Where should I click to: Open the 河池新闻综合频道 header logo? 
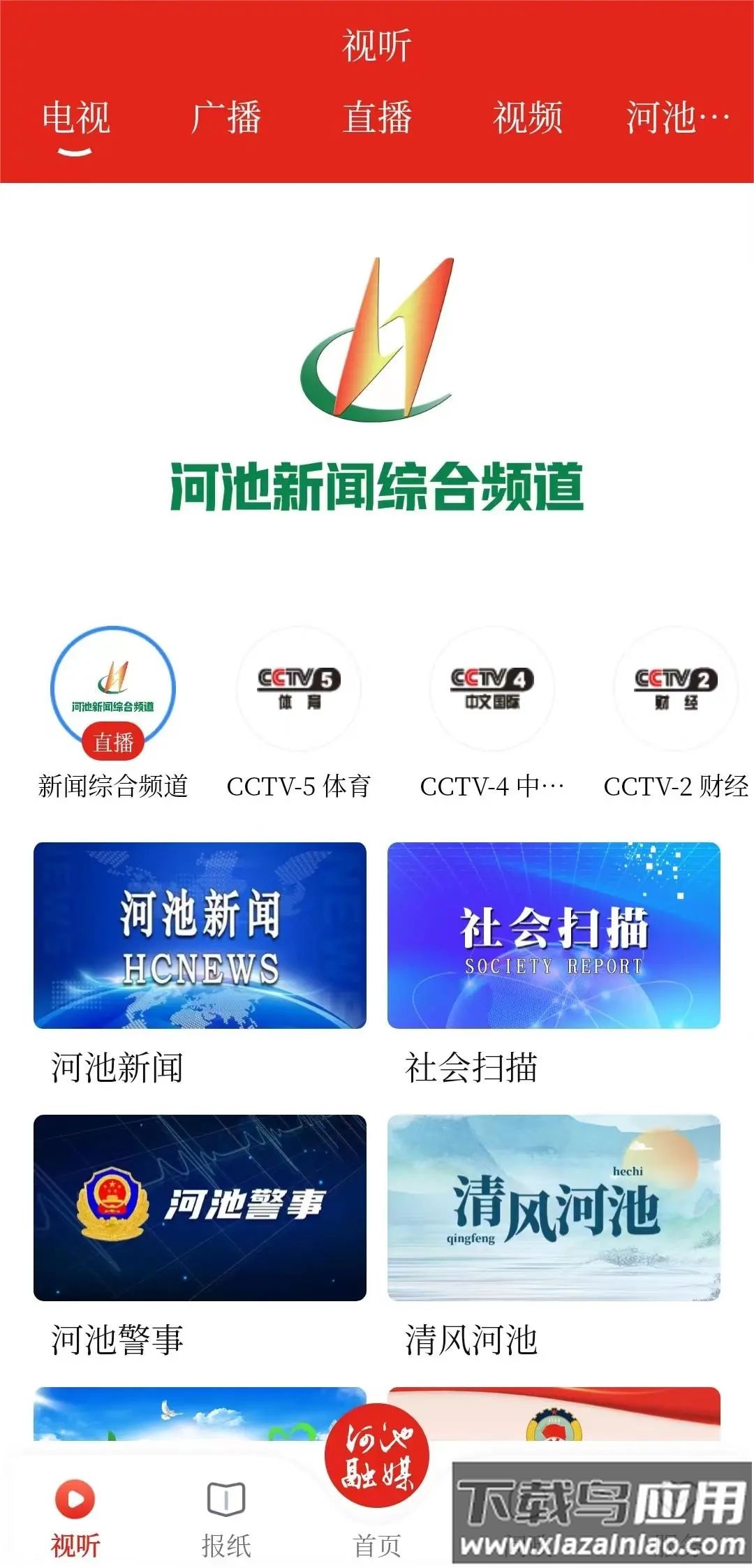pos(377,370)
